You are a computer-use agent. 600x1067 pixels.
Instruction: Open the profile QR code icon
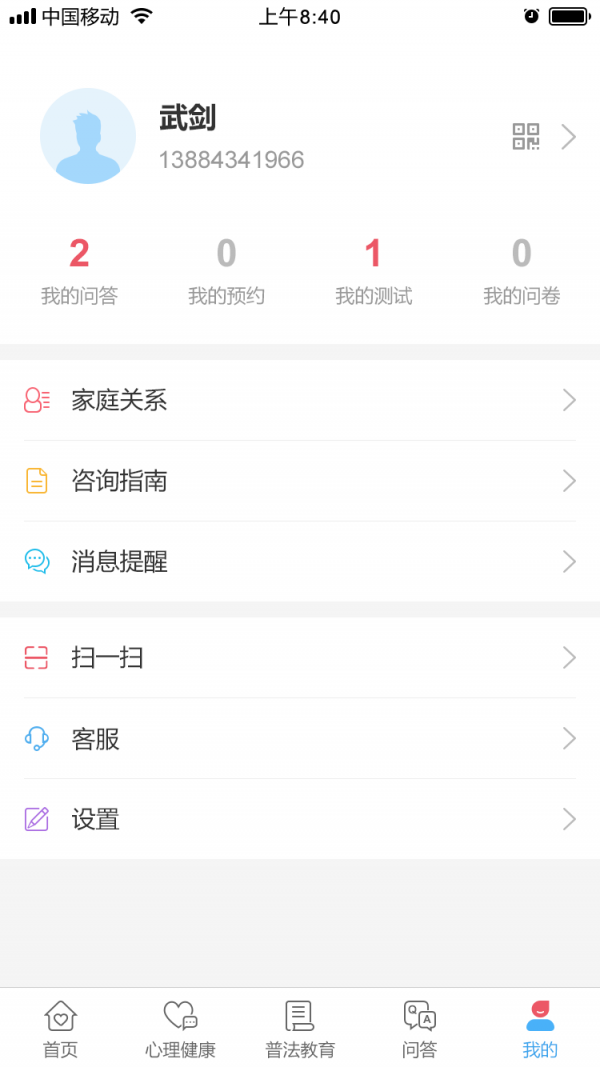click(x=526, y=137)
